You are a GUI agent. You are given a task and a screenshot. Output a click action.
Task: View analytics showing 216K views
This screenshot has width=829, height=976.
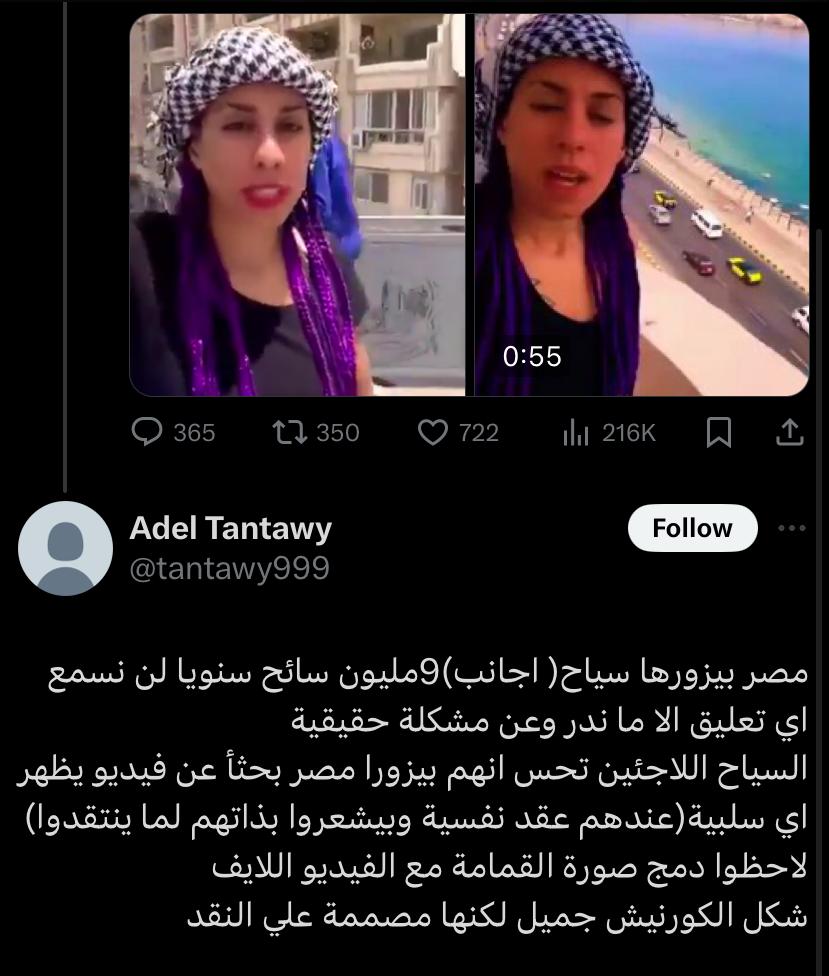coord(576,432)
